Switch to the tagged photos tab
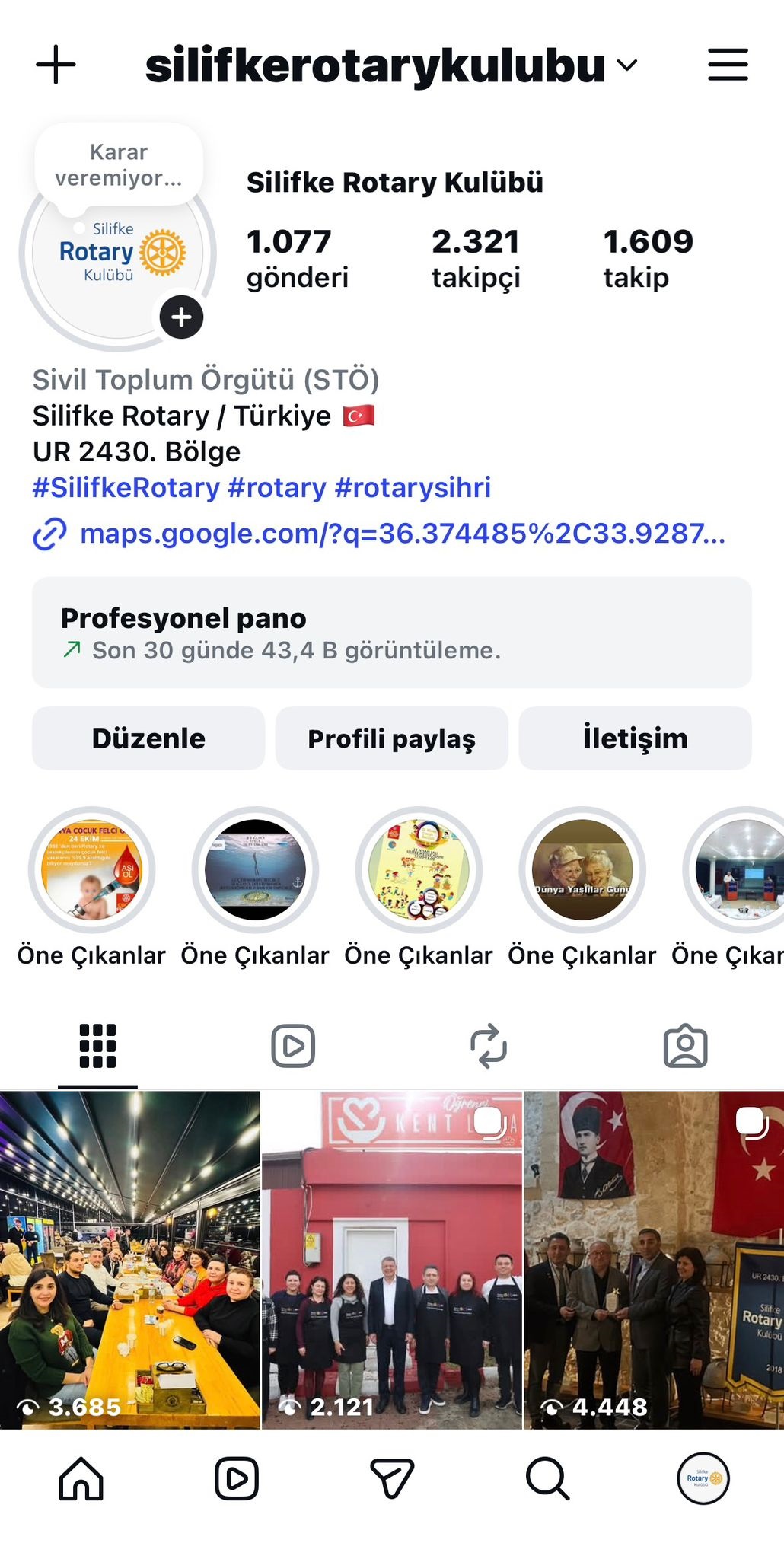Viewport: 784px width, 1559px height. pyautogui.click(x=685, y=1046)
